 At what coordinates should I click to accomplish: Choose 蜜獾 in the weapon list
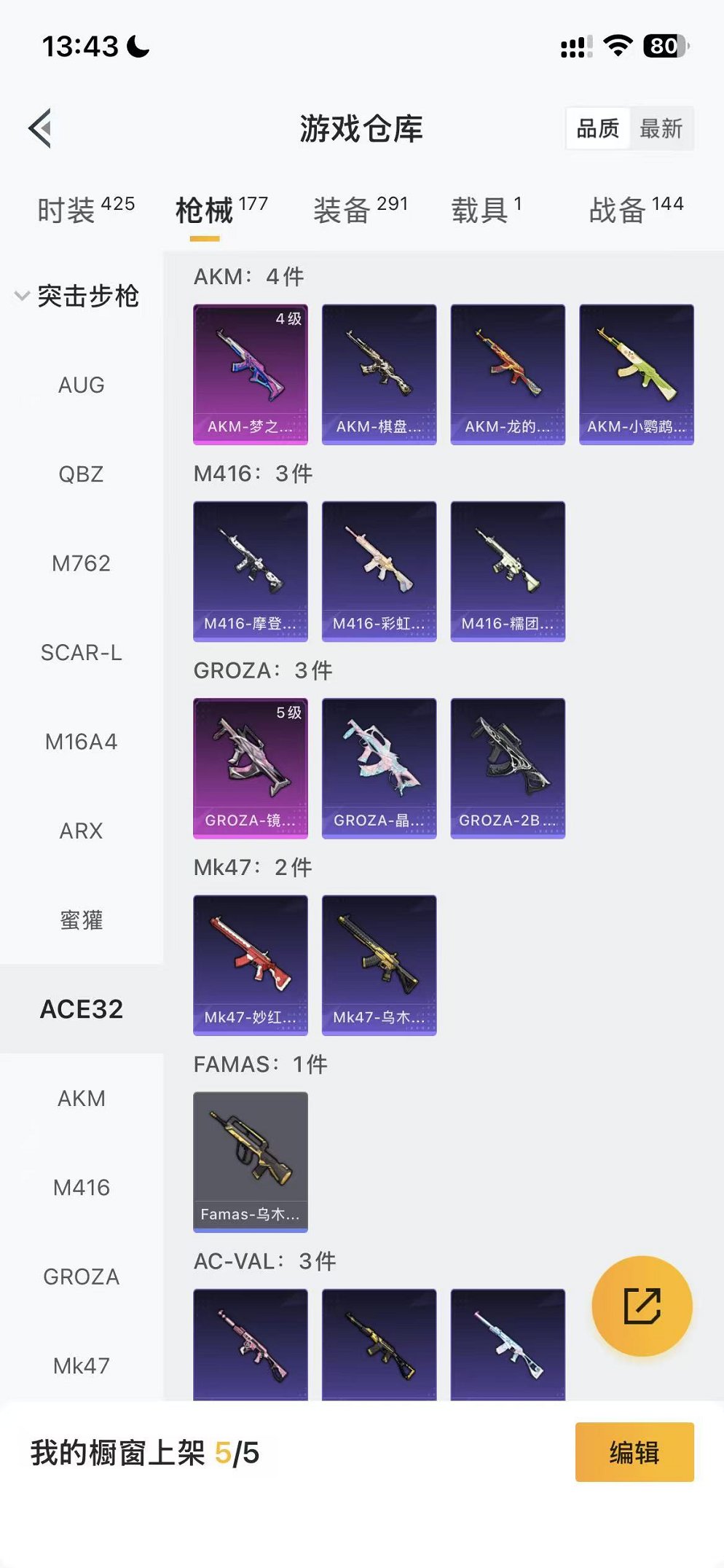tap(81, 920)
